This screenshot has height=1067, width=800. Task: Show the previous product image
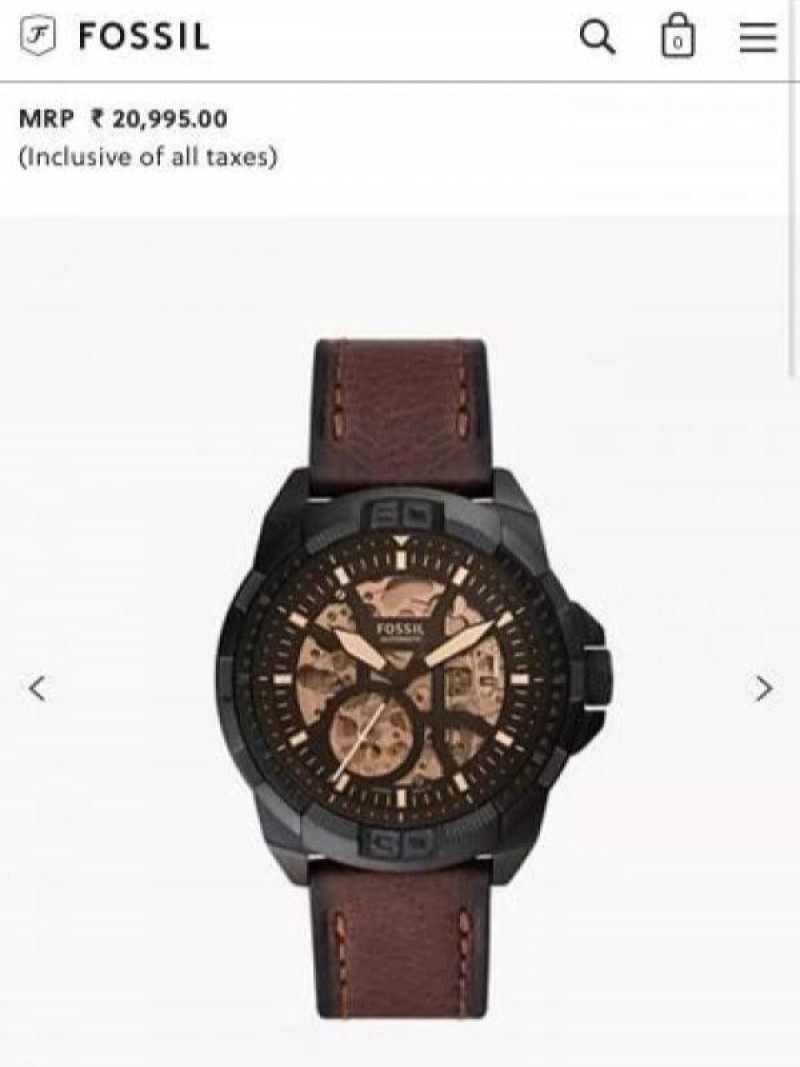(x=38, y=688)
